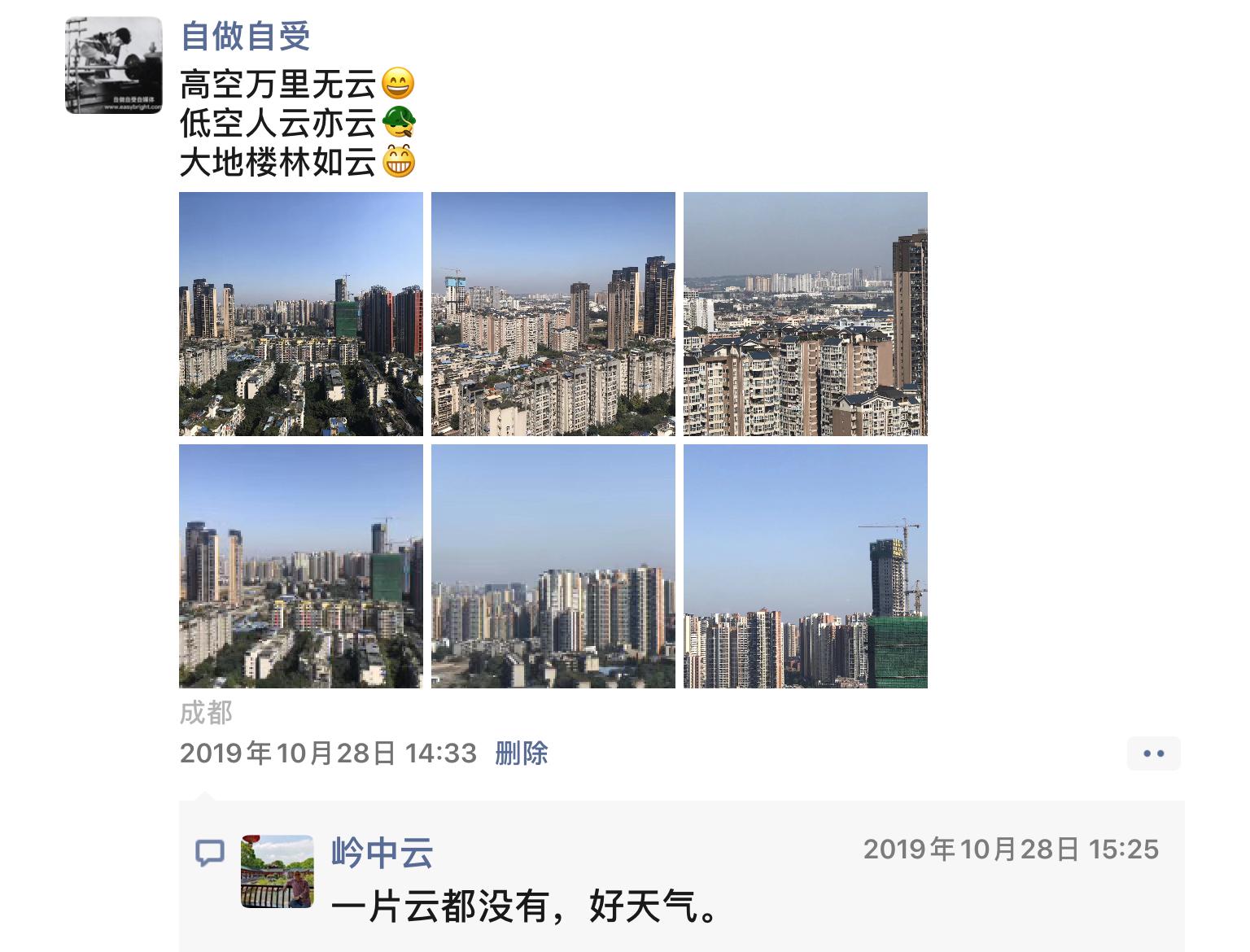View the middle photo in bottom row
1250x952 pixels.
(553, 566)
